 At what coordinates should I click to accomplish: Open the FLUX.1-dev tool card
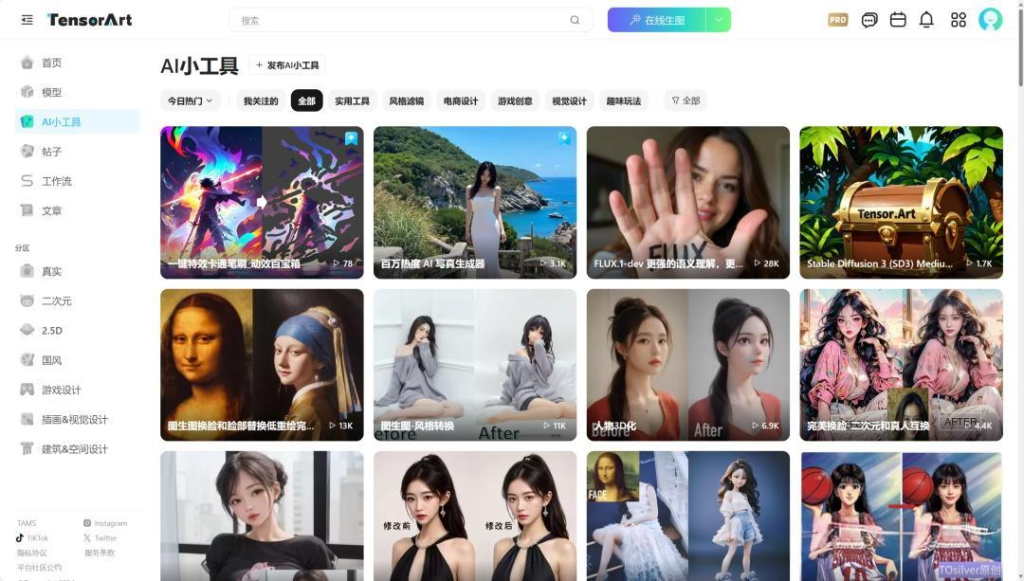click(688, 202)
